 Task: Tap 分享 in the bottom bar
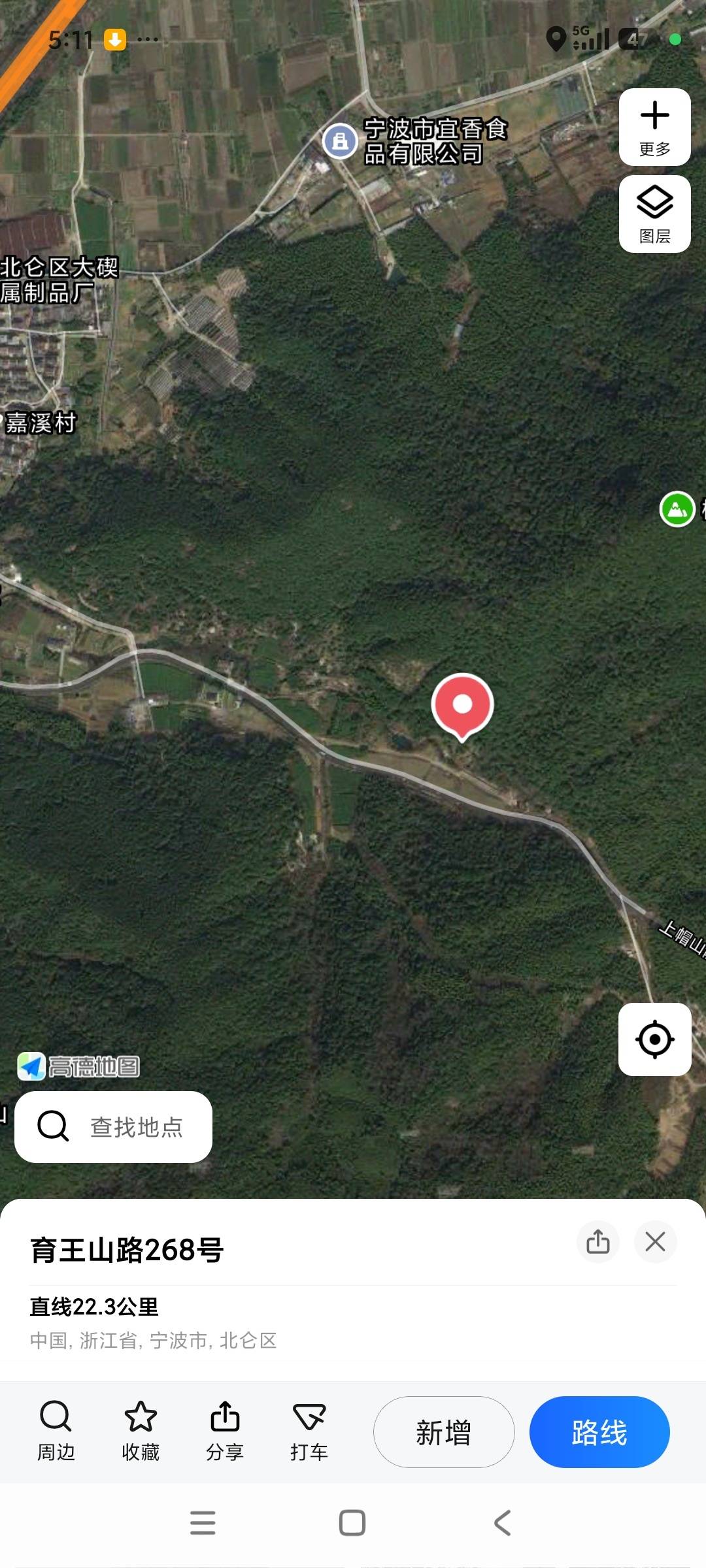coord(225,1431)
